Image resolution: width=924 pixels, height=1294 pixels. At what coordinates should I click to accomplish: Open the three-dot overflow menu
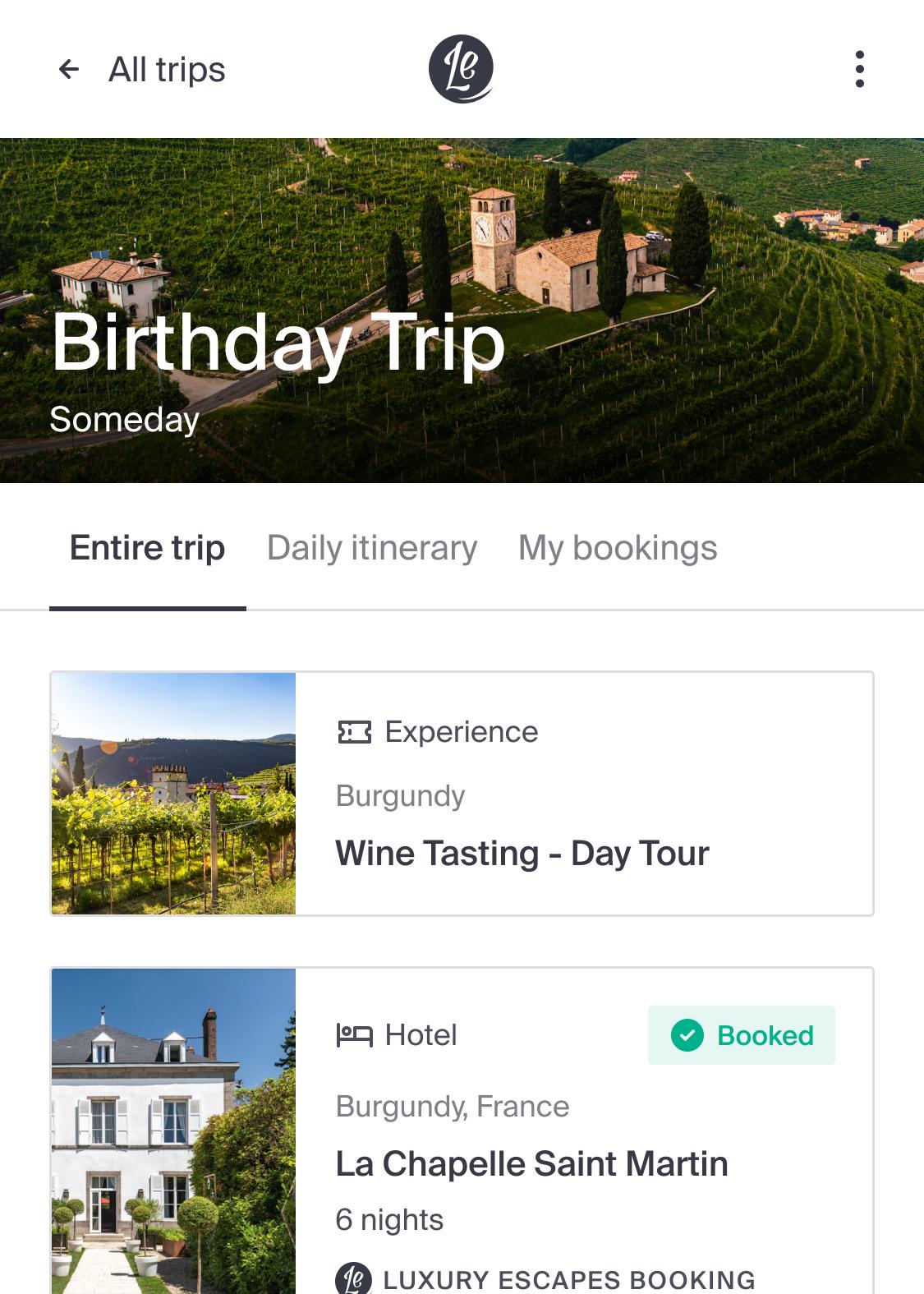pyautogui.click(x=859, y=69)
